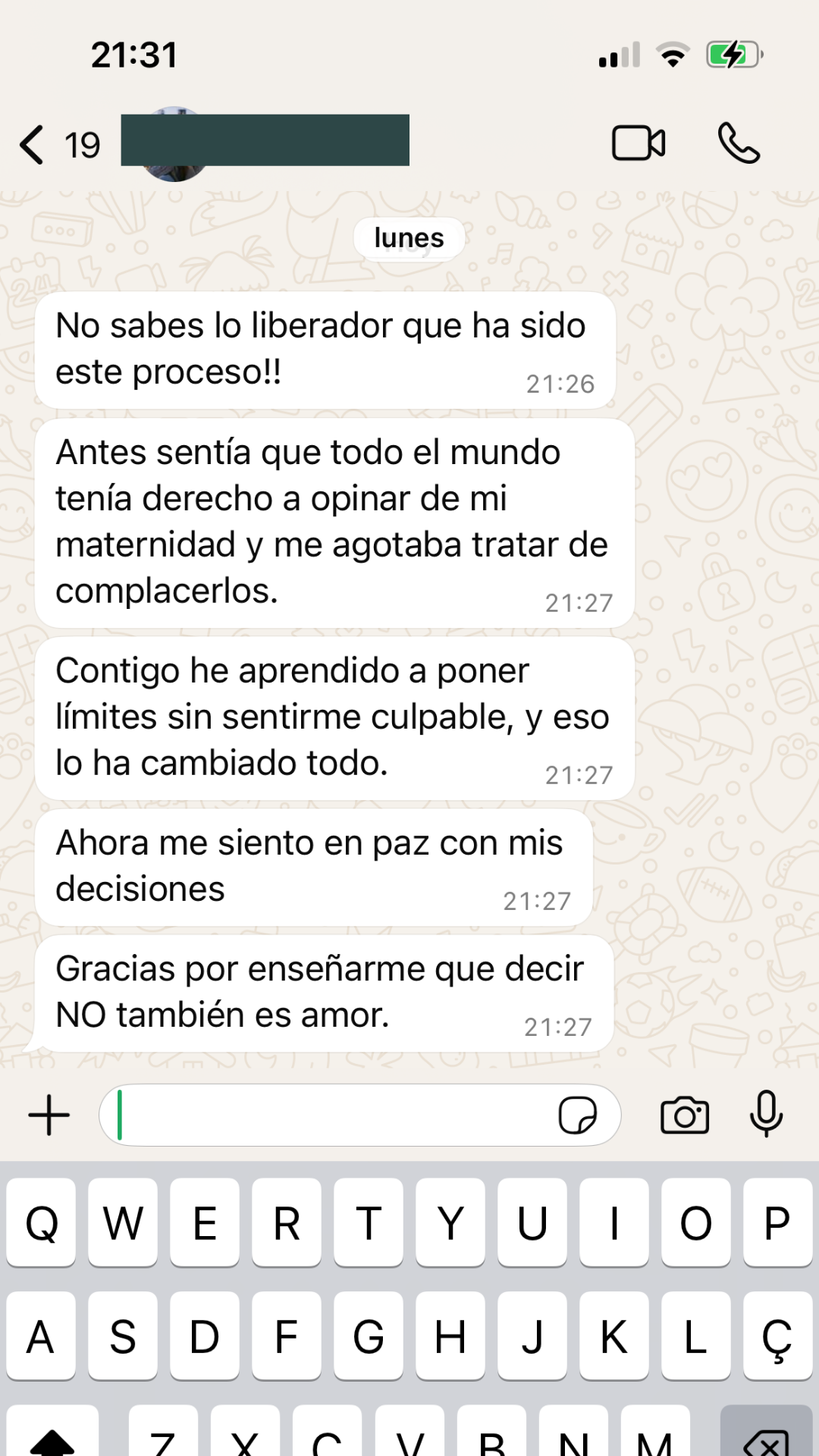Start a video call
This screenshot has width=819, height=1456.
pos(639,143)
